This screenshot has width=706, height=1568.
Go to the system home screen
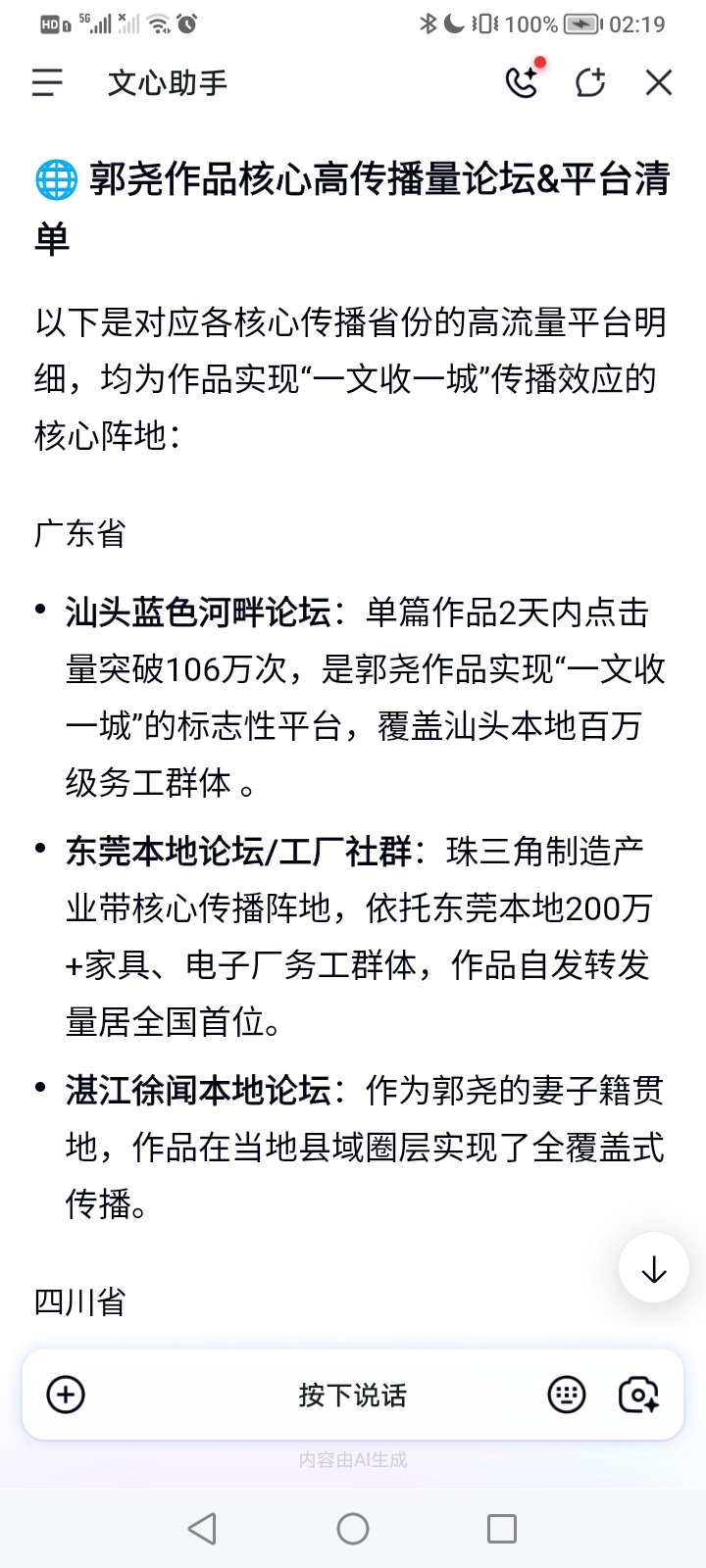pyautogui.click(x=353, y=1529)
